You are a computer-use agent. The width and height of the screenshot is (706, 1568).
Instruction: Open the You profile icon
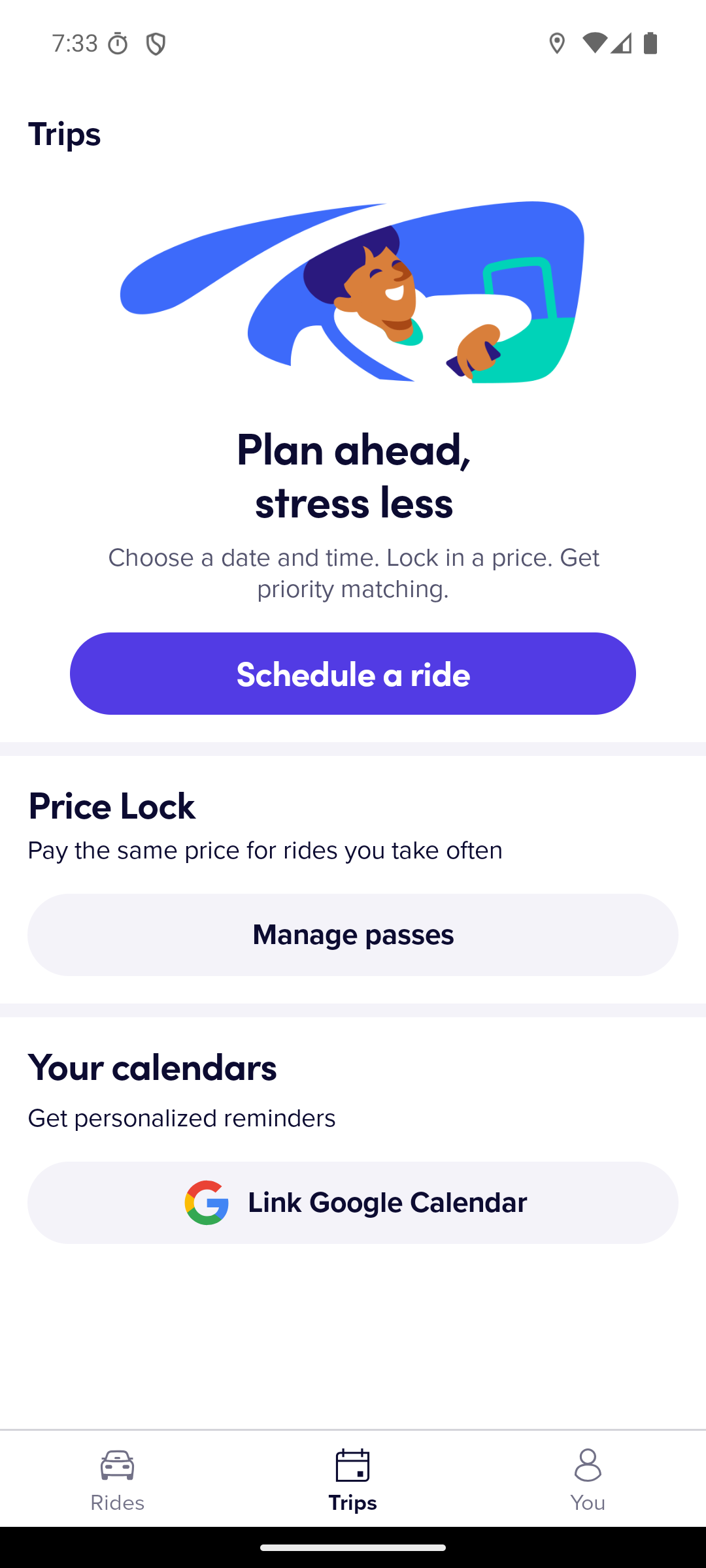coord(587,1463)
